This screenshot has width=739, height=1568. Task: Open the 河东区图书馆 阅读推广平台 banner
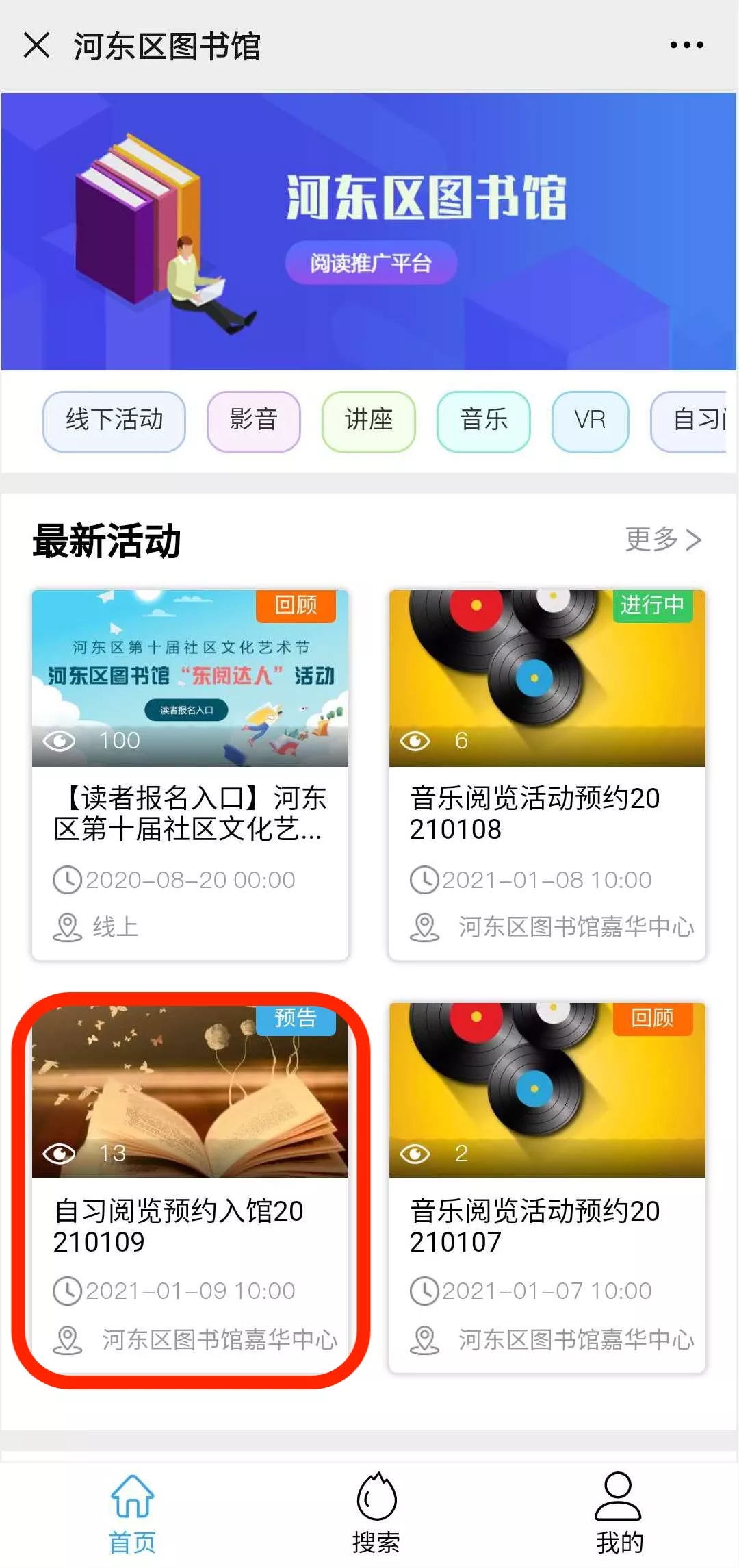(x=369, y=231)
